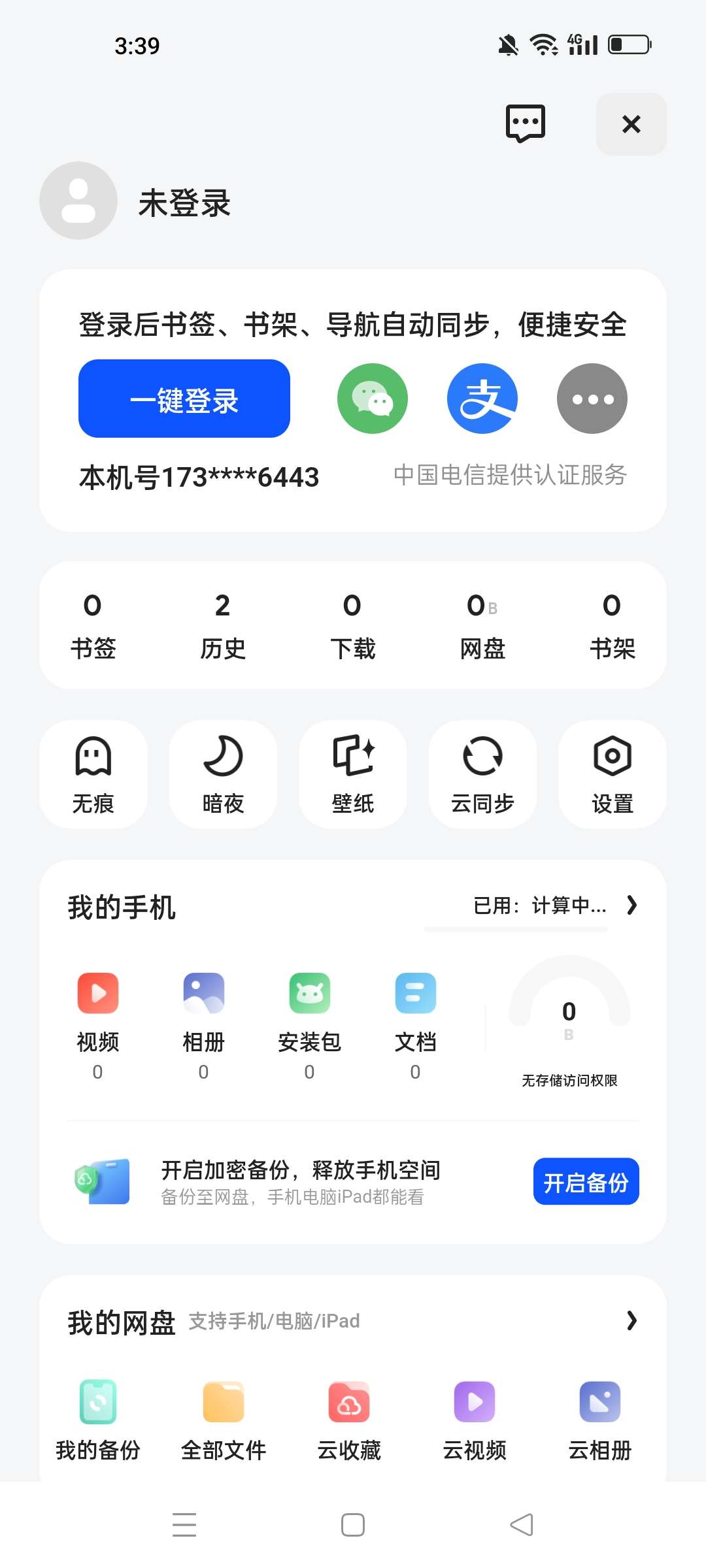Open the messages icon at top
This screenshot has width=706, height=1568.
pyautogui.click(x=525, y=123)
